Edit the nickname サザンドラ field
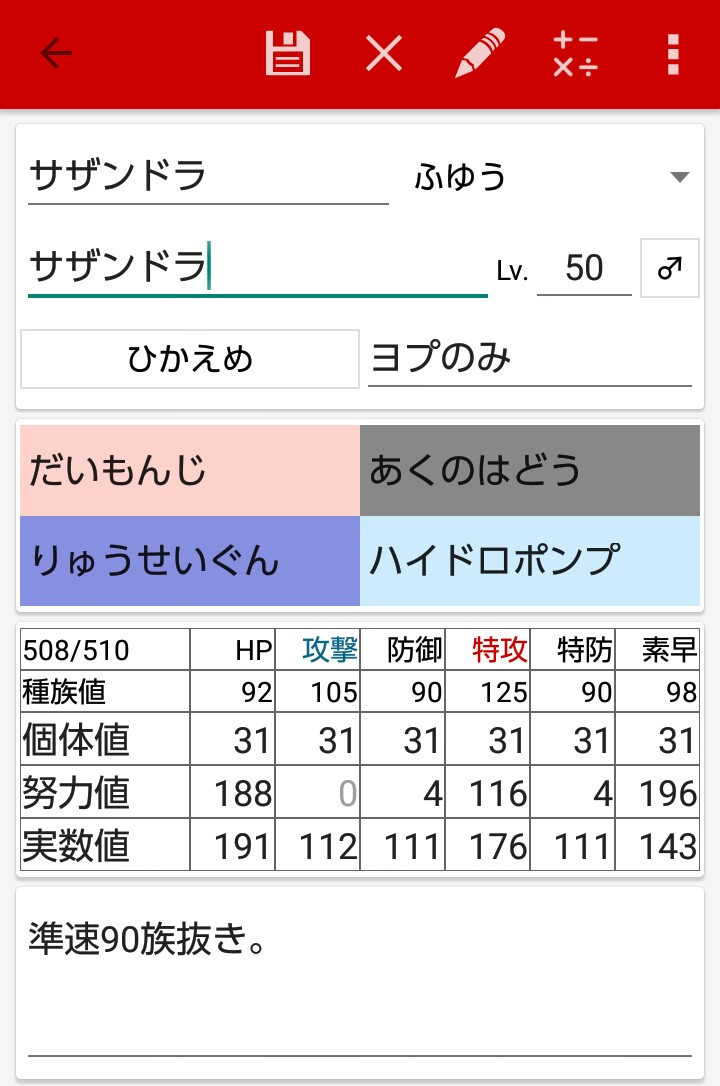Viewport: 720px width, 1086px height. pyautogui.click(x=257, y=268)
